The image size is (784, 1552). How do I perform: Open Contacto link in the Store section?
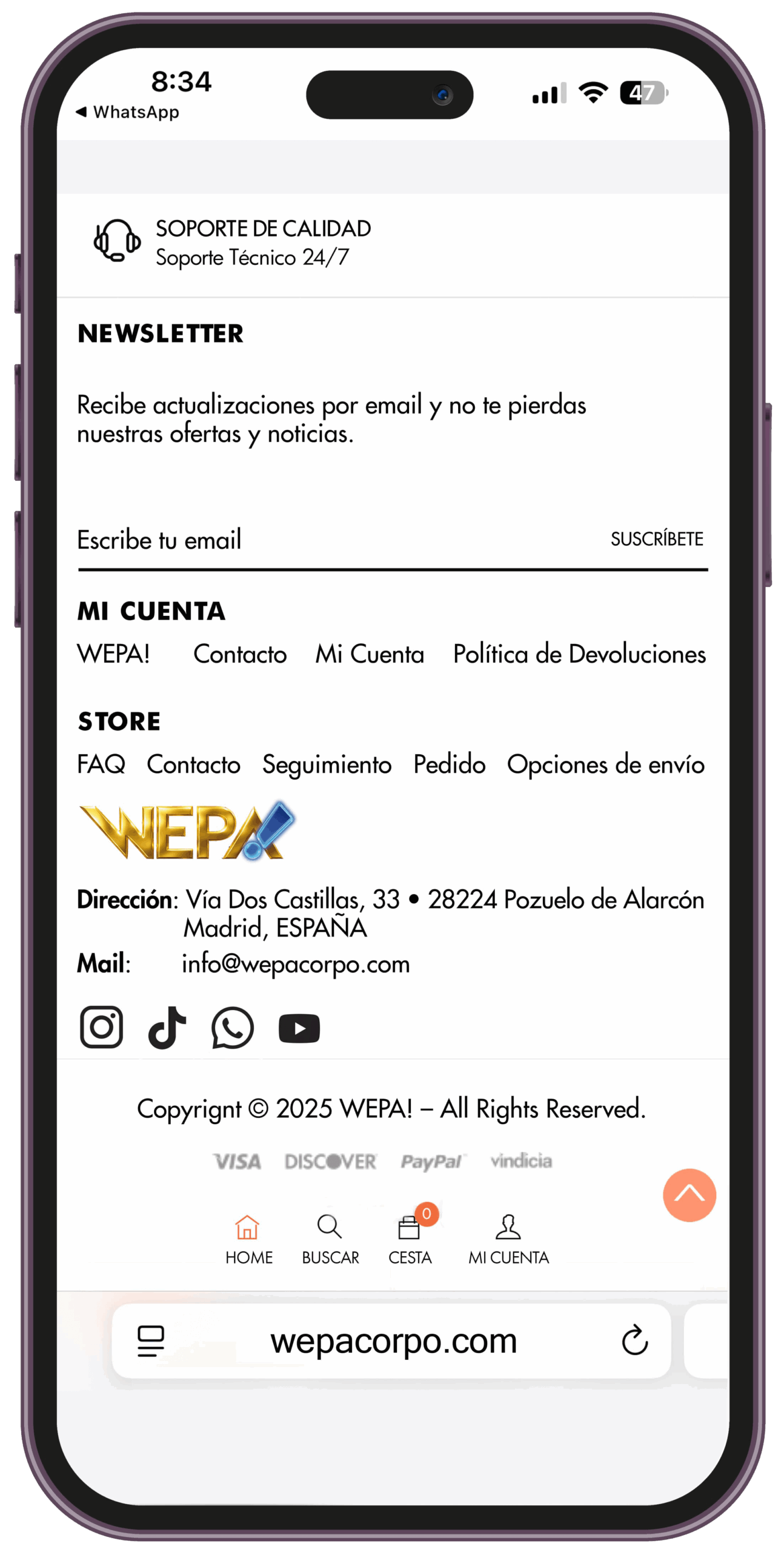click(194, 764)
